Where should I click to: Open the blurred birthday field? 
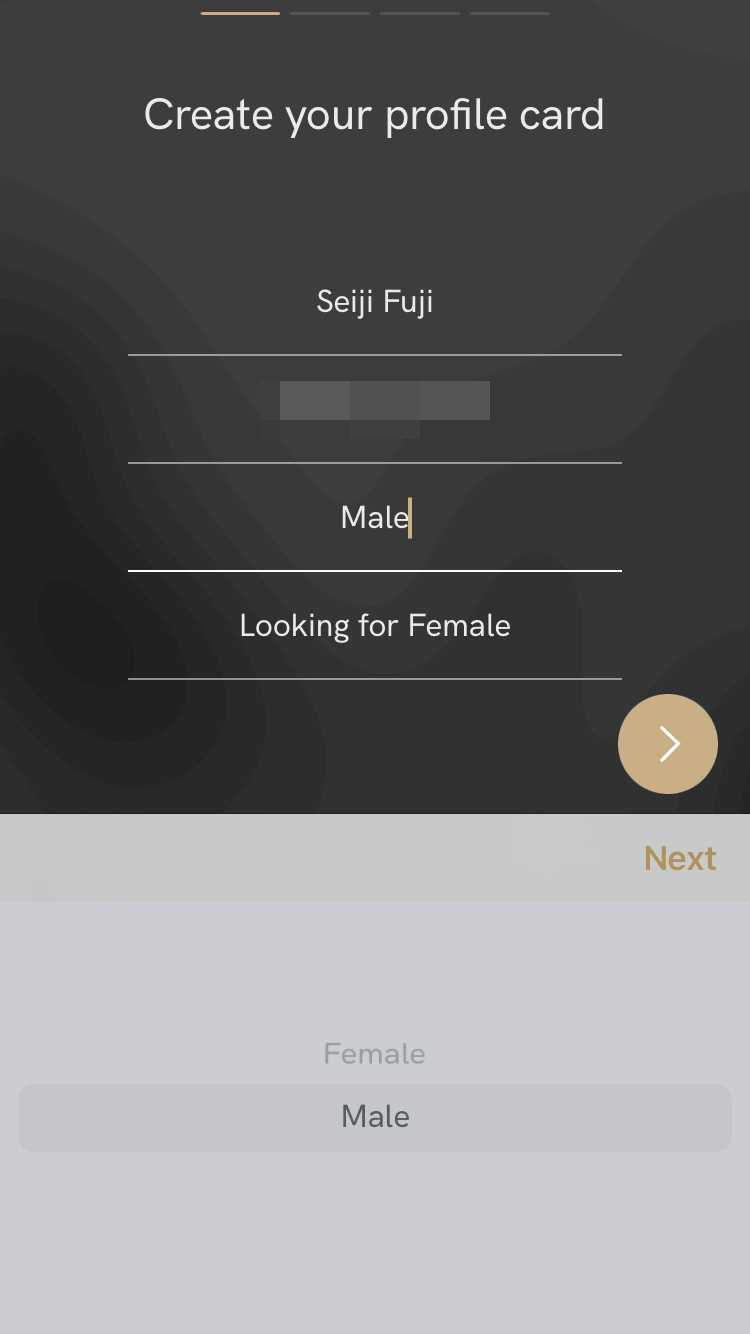375,402
